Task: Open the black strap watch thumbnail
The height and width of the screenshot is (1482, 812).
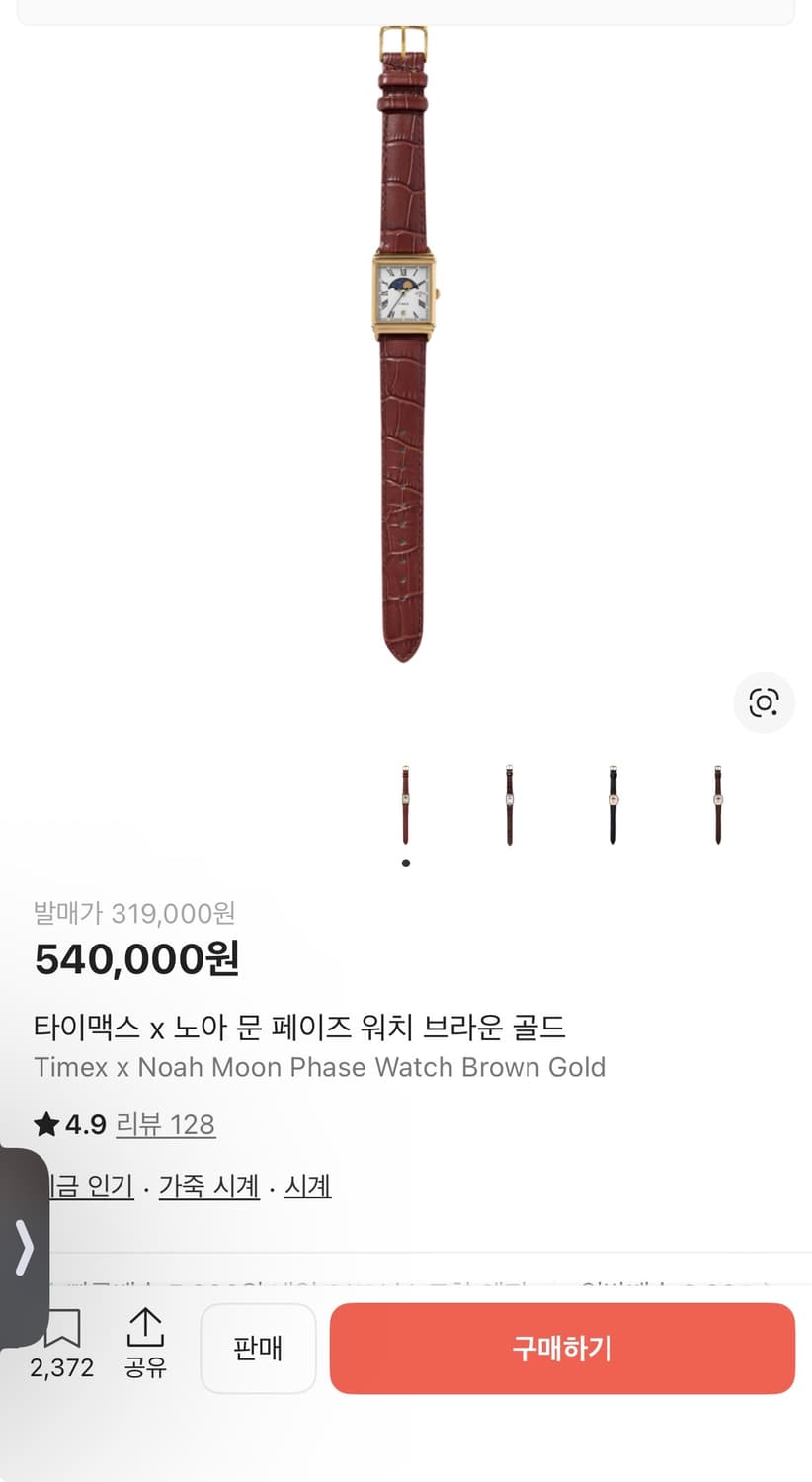Action: click(x=612, y=802)
